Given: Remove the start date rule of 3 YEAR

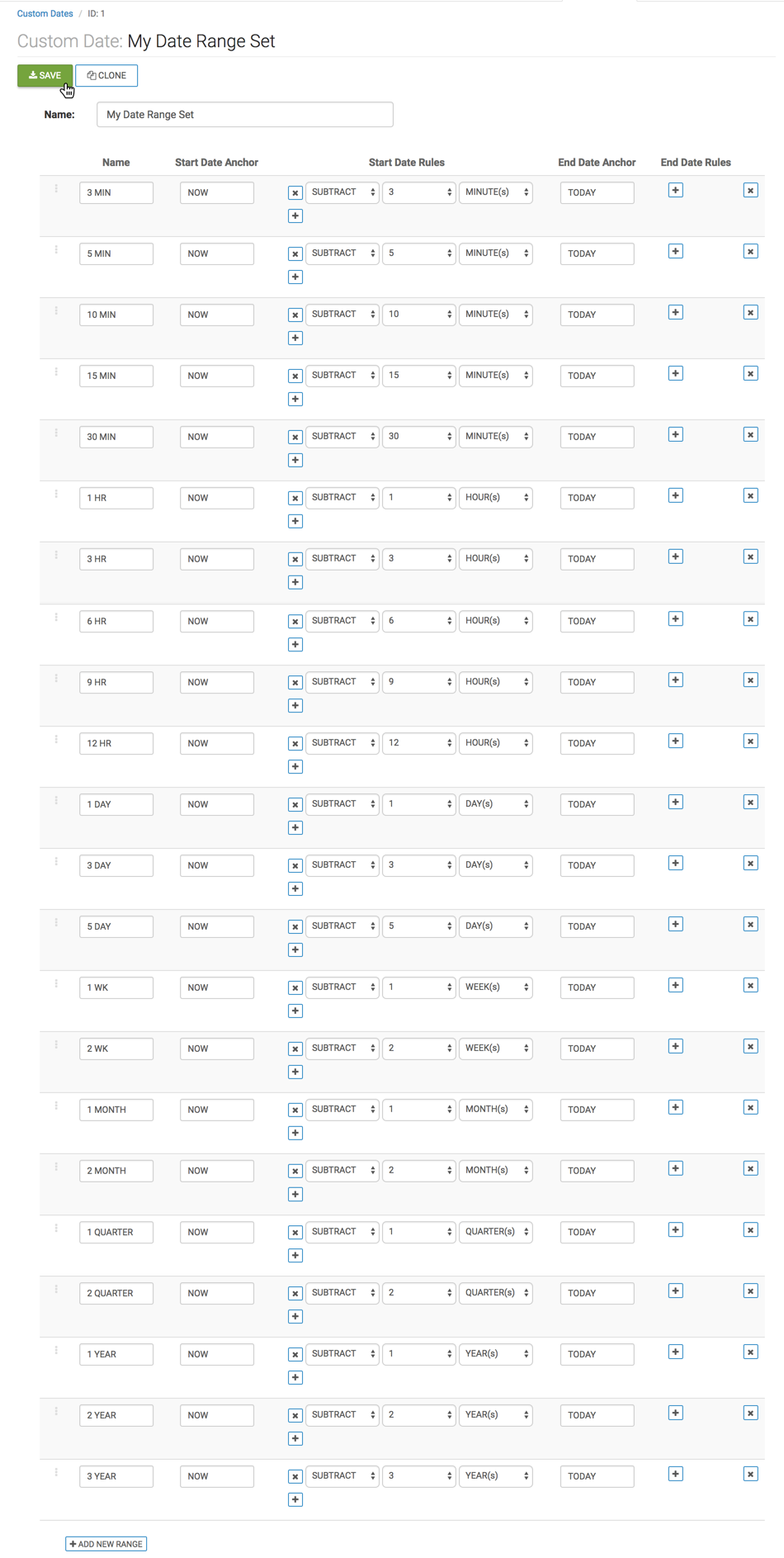Looking at the screenshot, I should pyautogui.click(x=295, y=1476).
